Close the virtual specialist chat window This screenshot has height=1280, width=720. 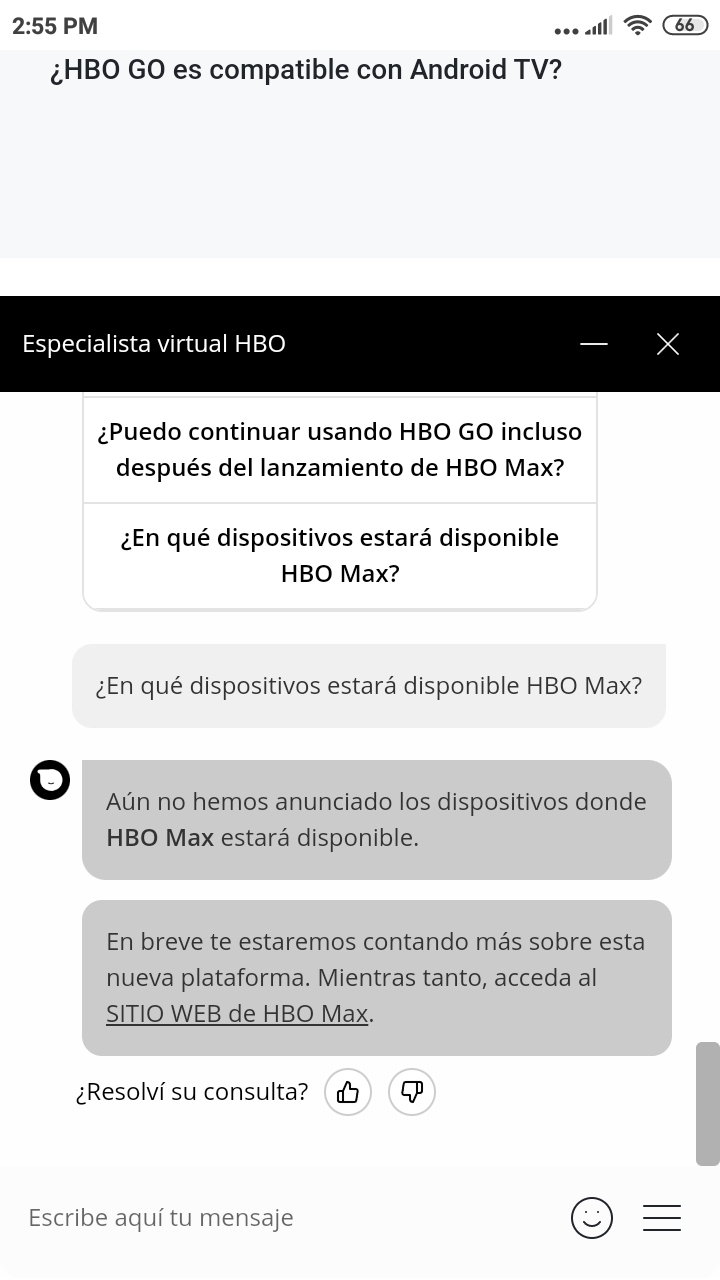(668, 344)
